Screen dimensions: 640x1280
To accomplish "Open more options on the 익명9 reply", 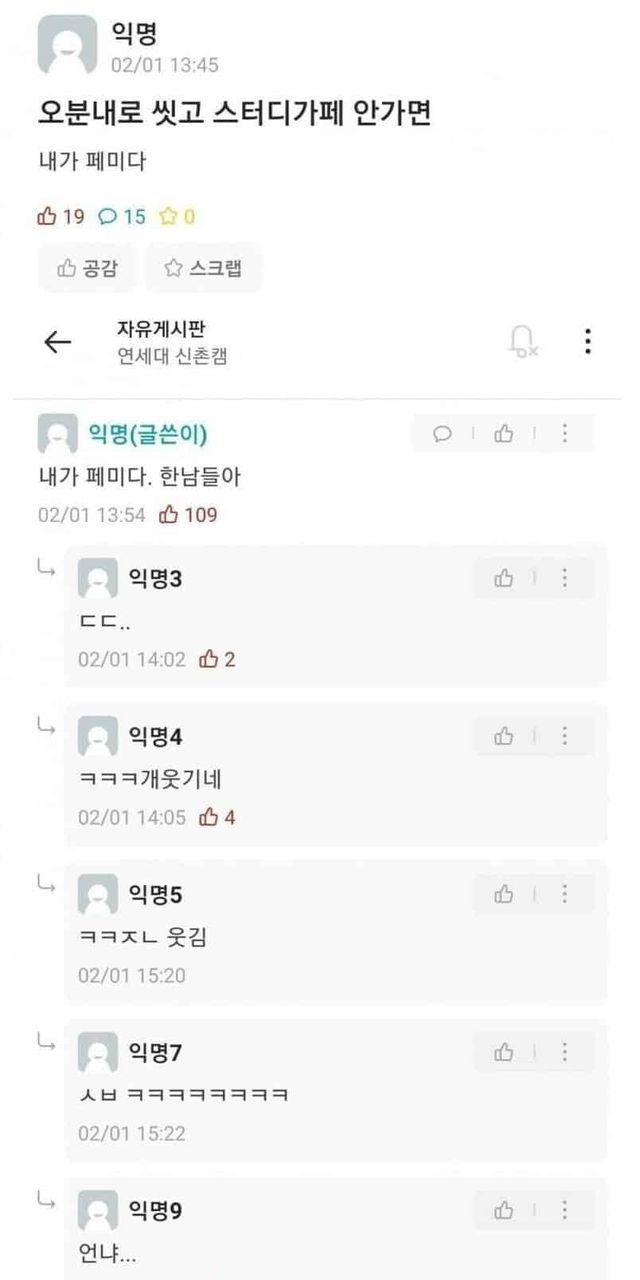I will 565,1210.
